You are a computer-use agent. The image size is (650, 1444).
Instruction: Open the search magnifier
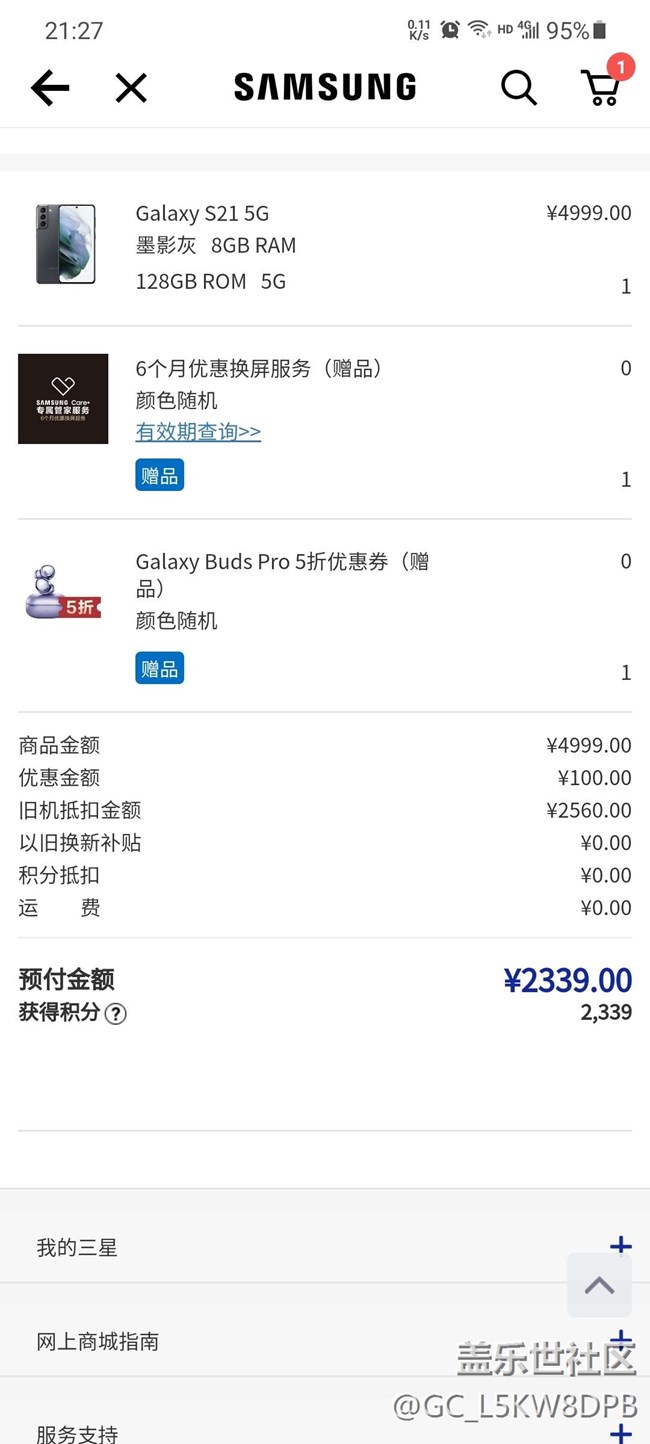pyautogui.click(x=518, y=88)
